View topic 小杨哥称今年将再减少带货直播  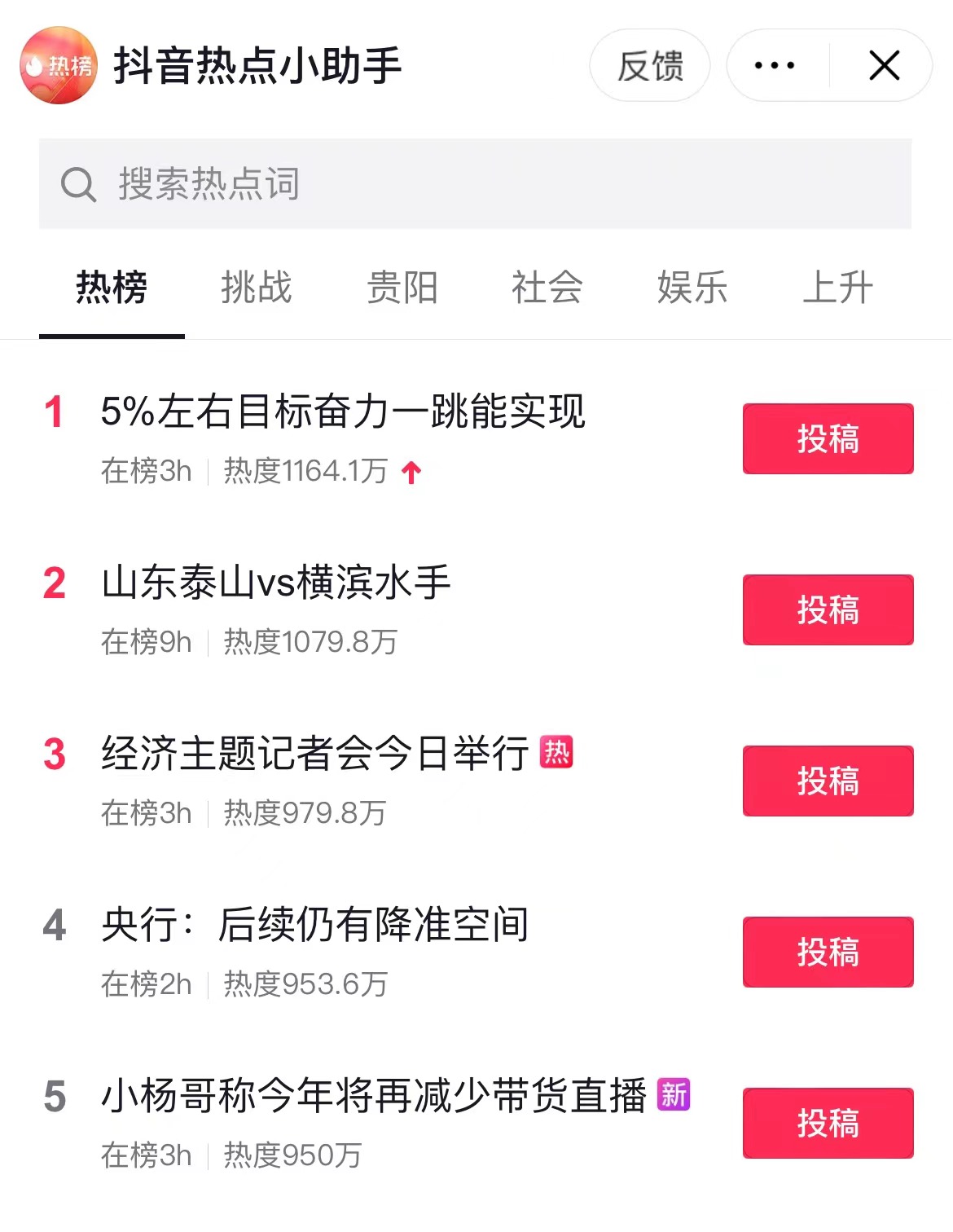pyautogui.click(x=374, y=1096)
